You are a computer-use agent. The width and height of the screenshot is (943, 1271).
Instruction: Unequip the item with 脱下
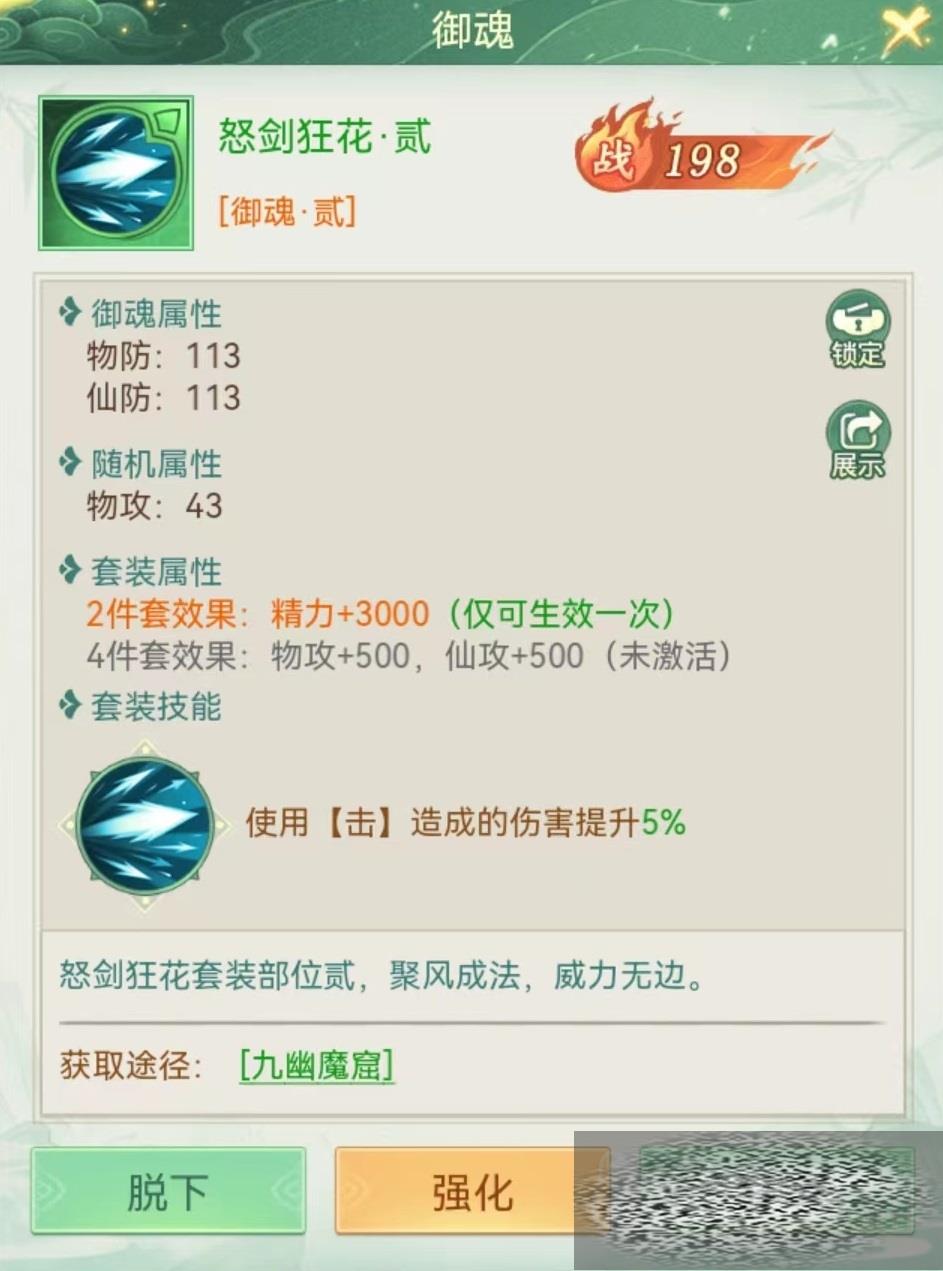point(168,1190)
